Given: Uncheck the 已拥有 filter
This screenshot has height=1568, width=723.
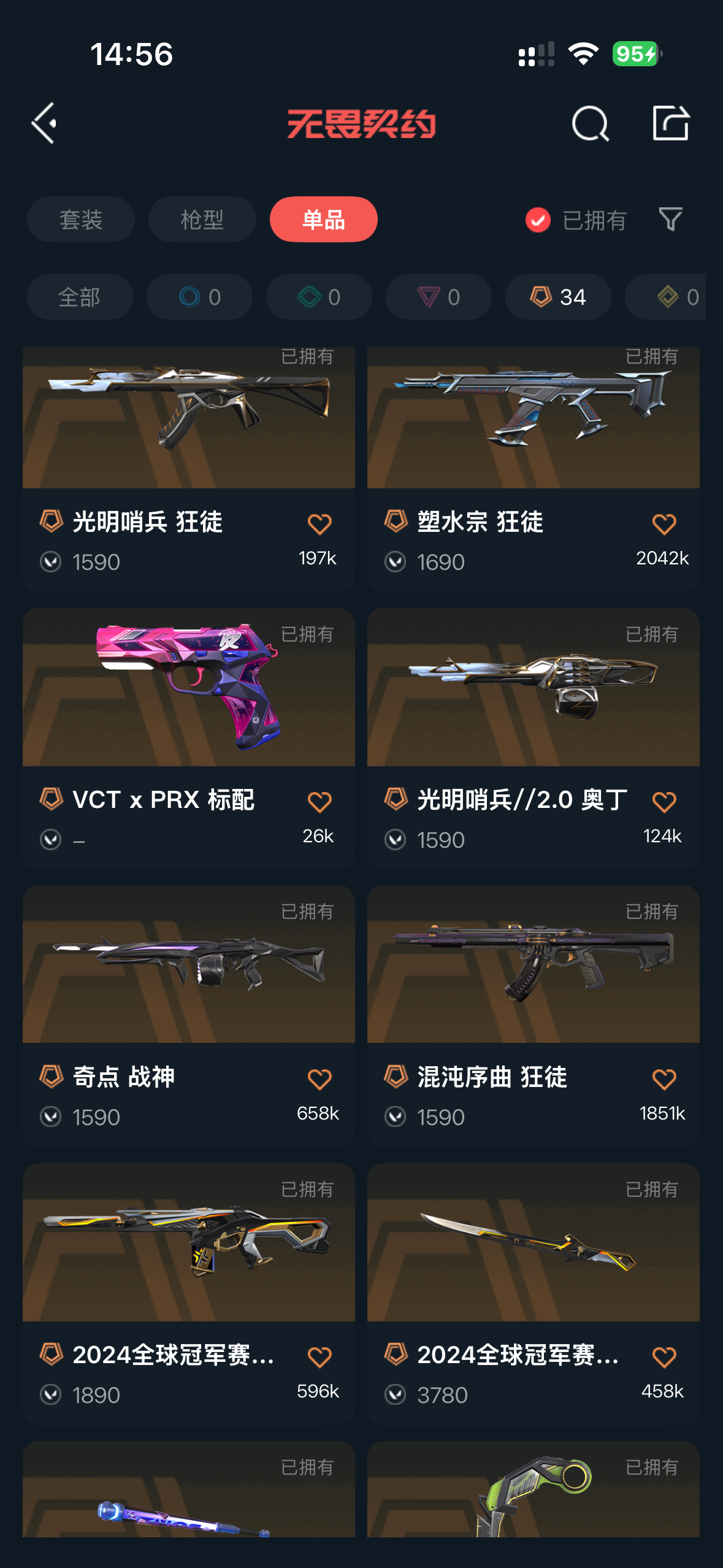Looking at the screenshot, I should point(538,220).
